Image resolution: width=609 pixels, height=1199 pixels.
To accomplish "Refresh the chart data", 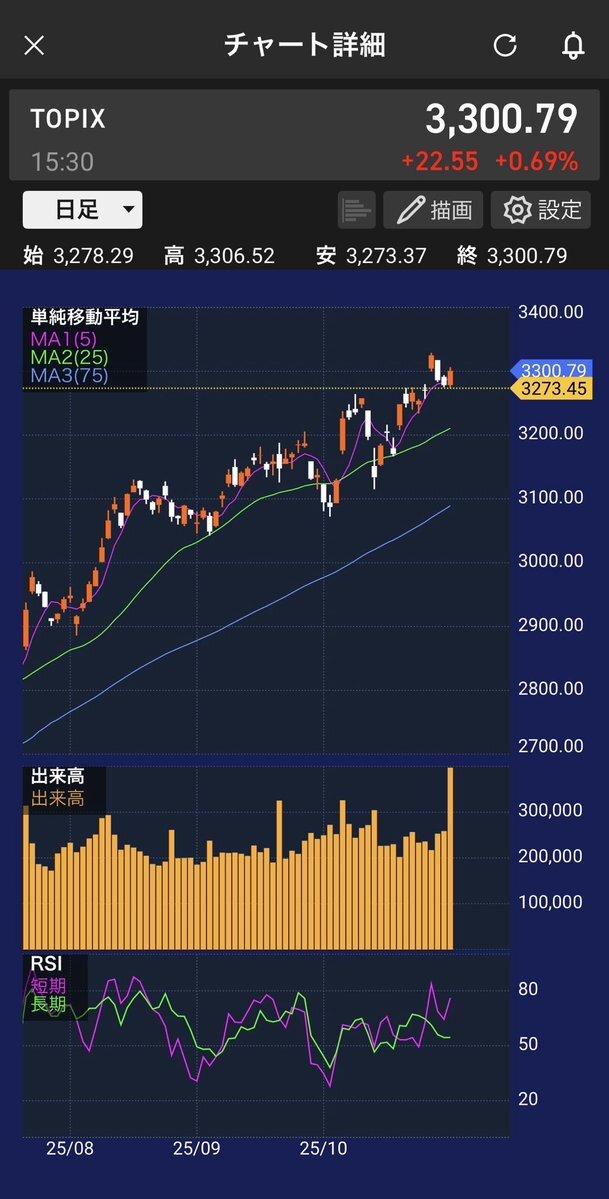I will tap(506, 45).
